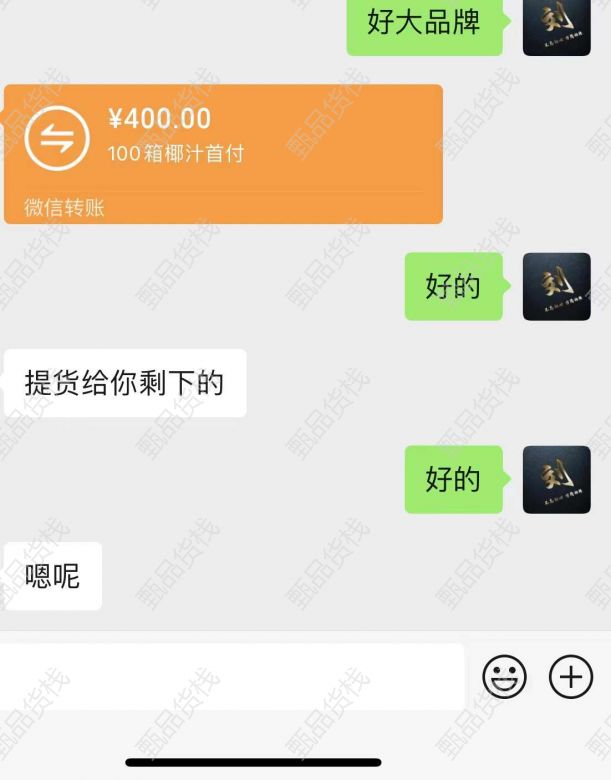611x780 pixels.
Task: Open the ¥400.00 WeChat transfer message
Action: coord(222,153)
